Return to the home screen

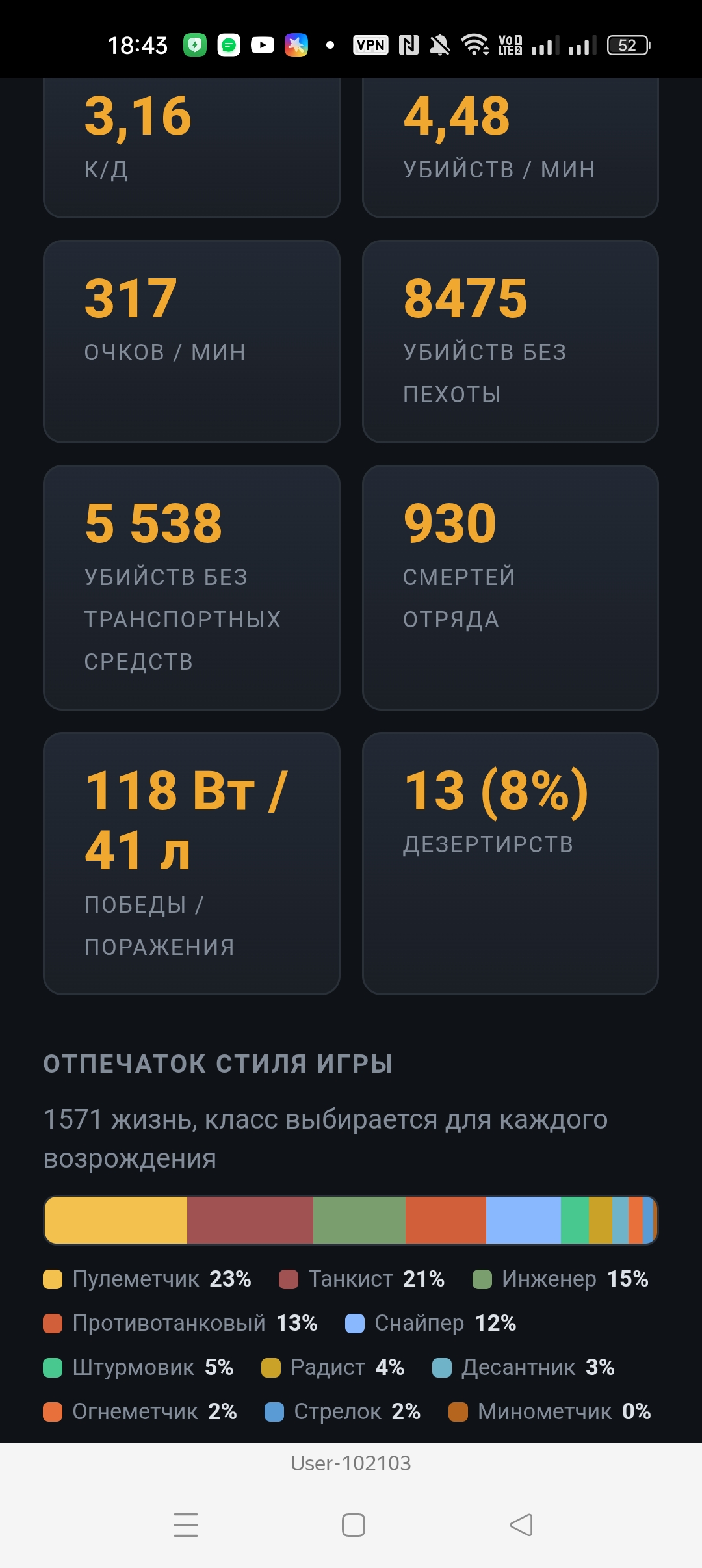pyautogui.click(x=353, y=1524)
